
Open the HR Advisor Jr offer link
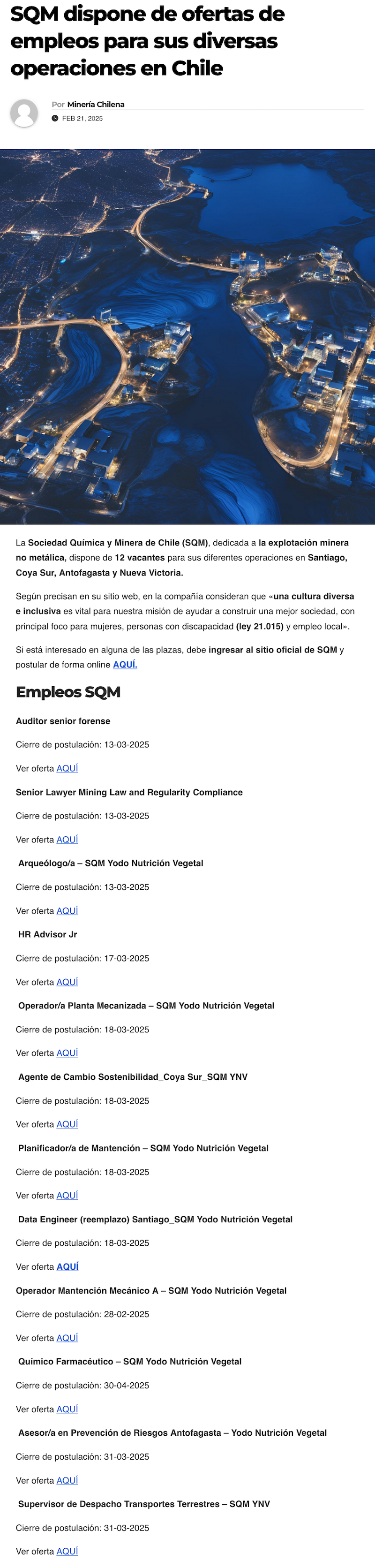pyautogui.click(x=67, y=982)
